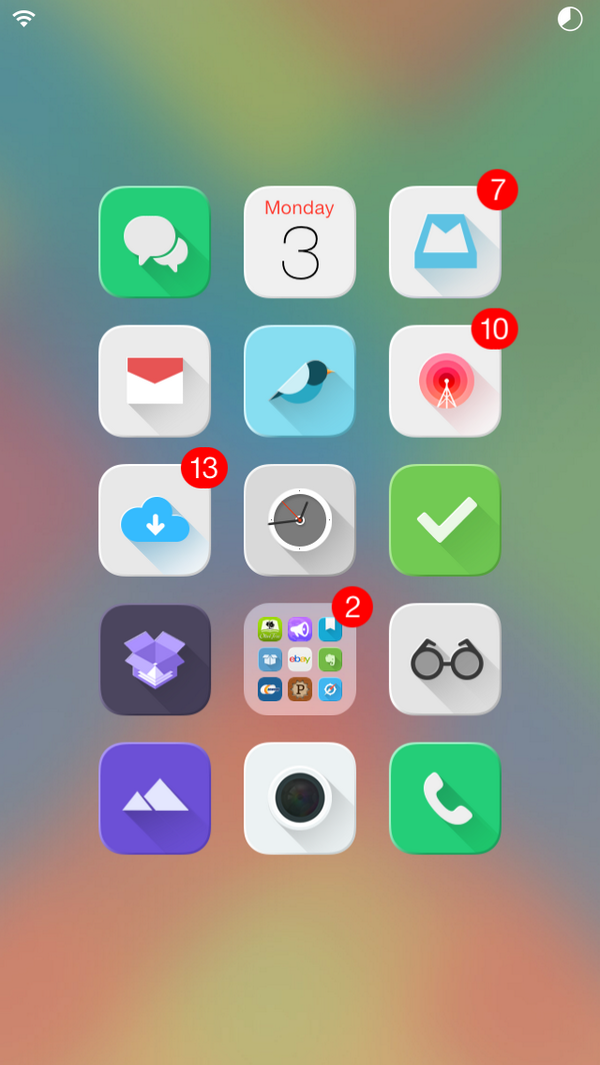This screenshot has height=1065, width=600.
Task: Open the Camera app
Action: [x=300, y=798]
